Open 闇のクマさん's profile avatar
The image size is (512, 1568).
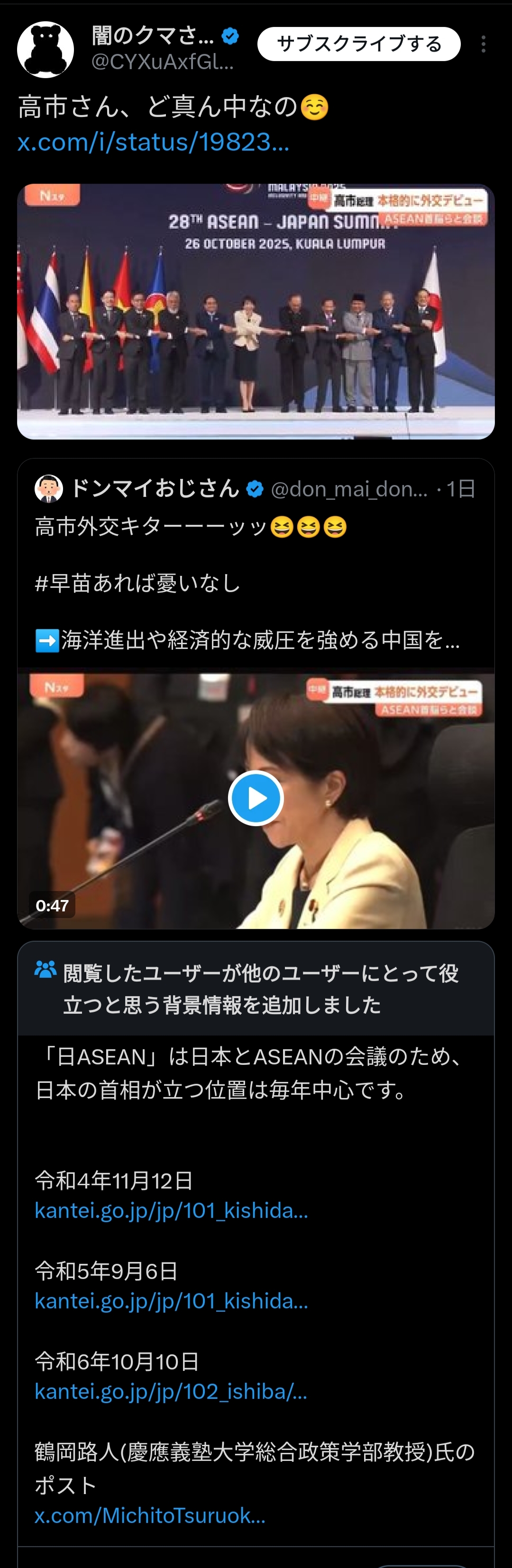point(46,50)
